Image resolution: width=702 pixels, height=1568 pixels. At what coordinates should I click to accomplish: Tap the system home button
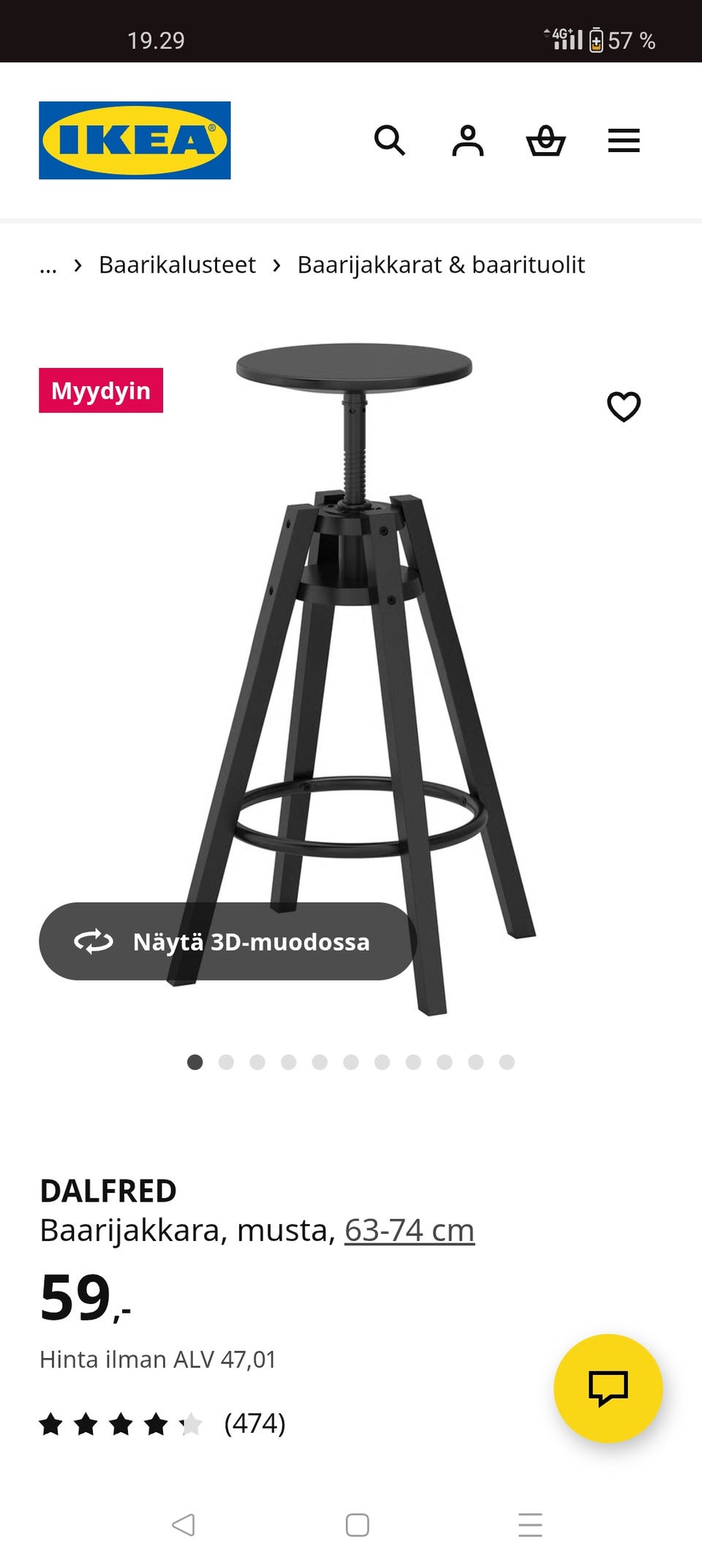tap(358, 1525)
